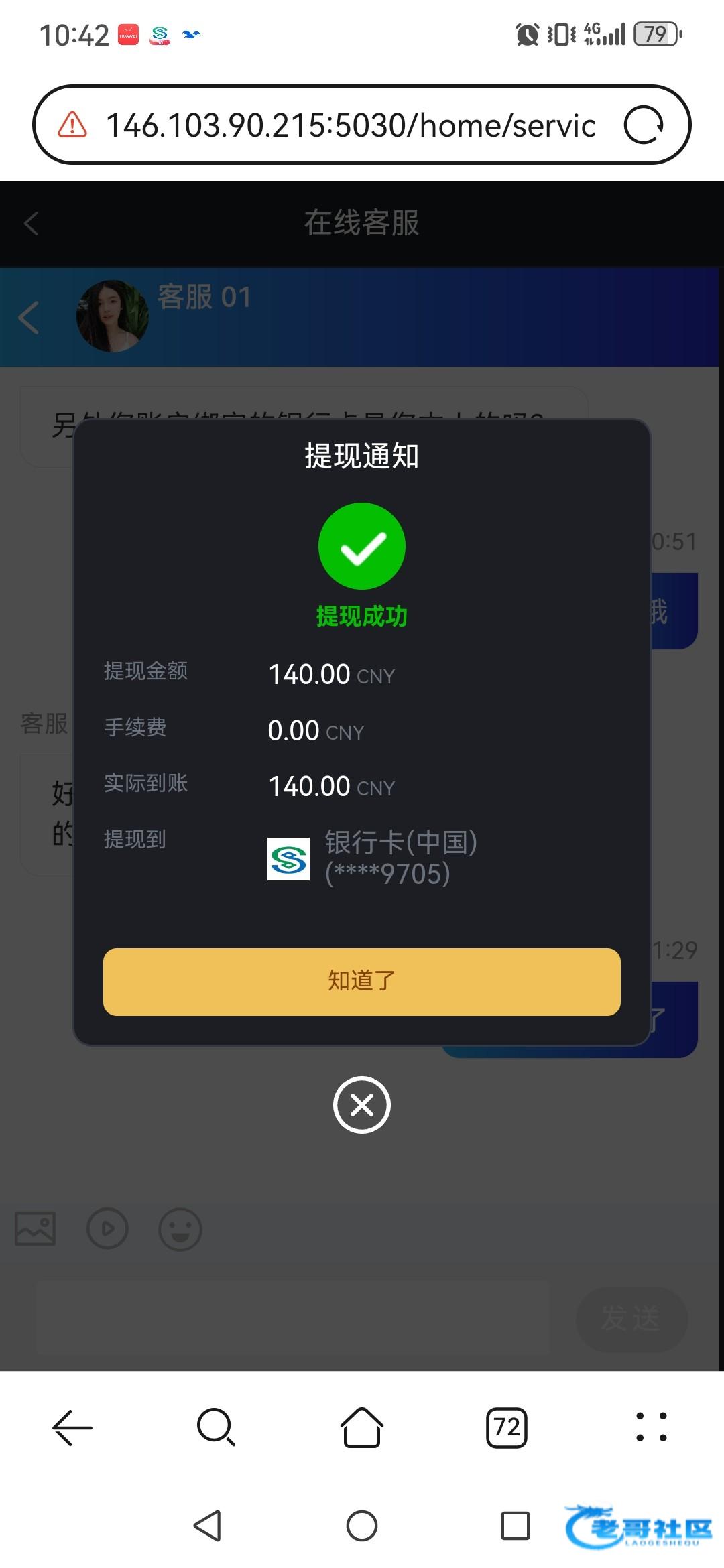The image size is (724, 1568).
Task: Dismiss the withdrawal dialog with X
Action: click(x=361, y=1105)
